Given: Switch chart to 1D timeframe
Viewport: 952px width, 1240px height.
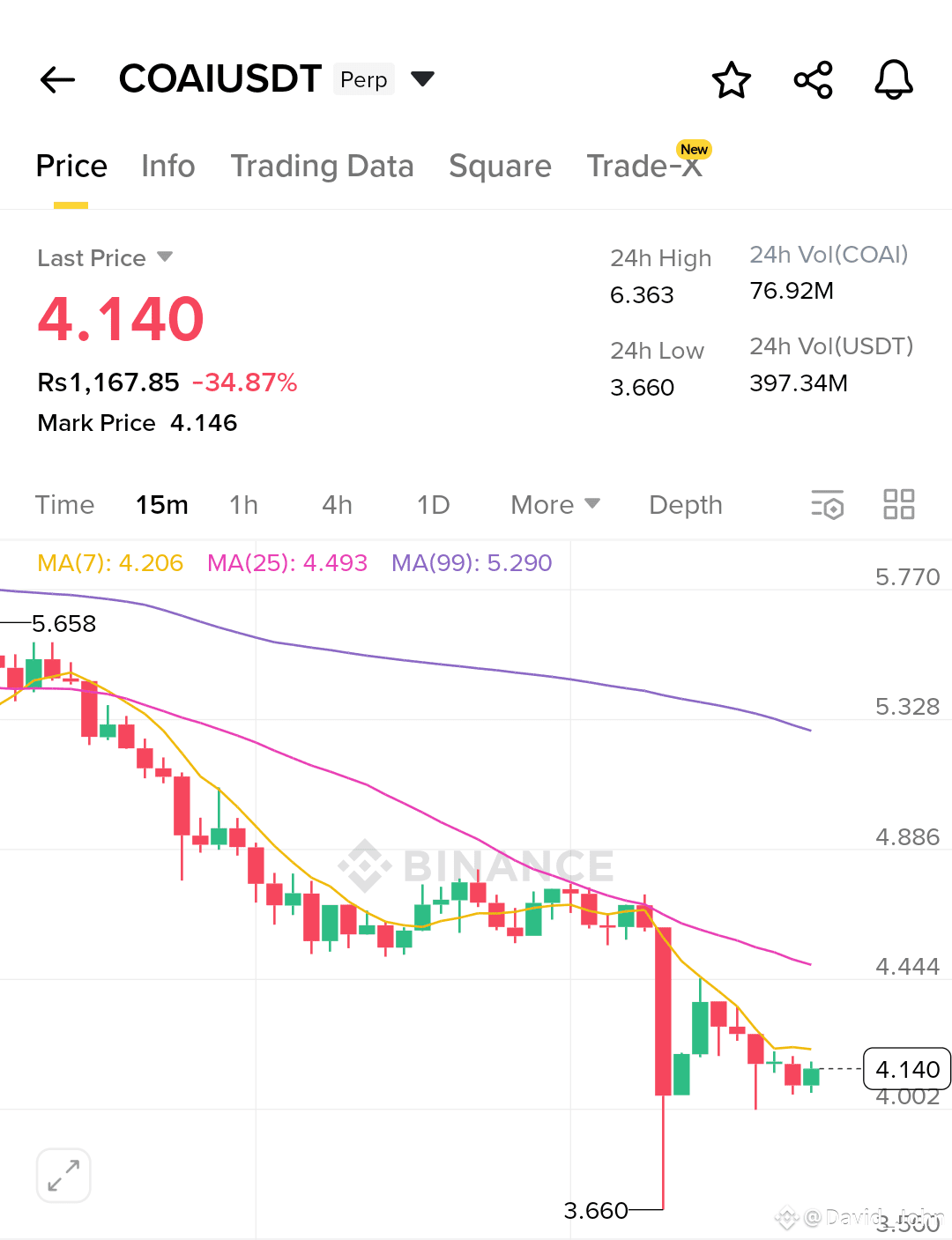Looking at the screenshot, I should coord(433,504).
